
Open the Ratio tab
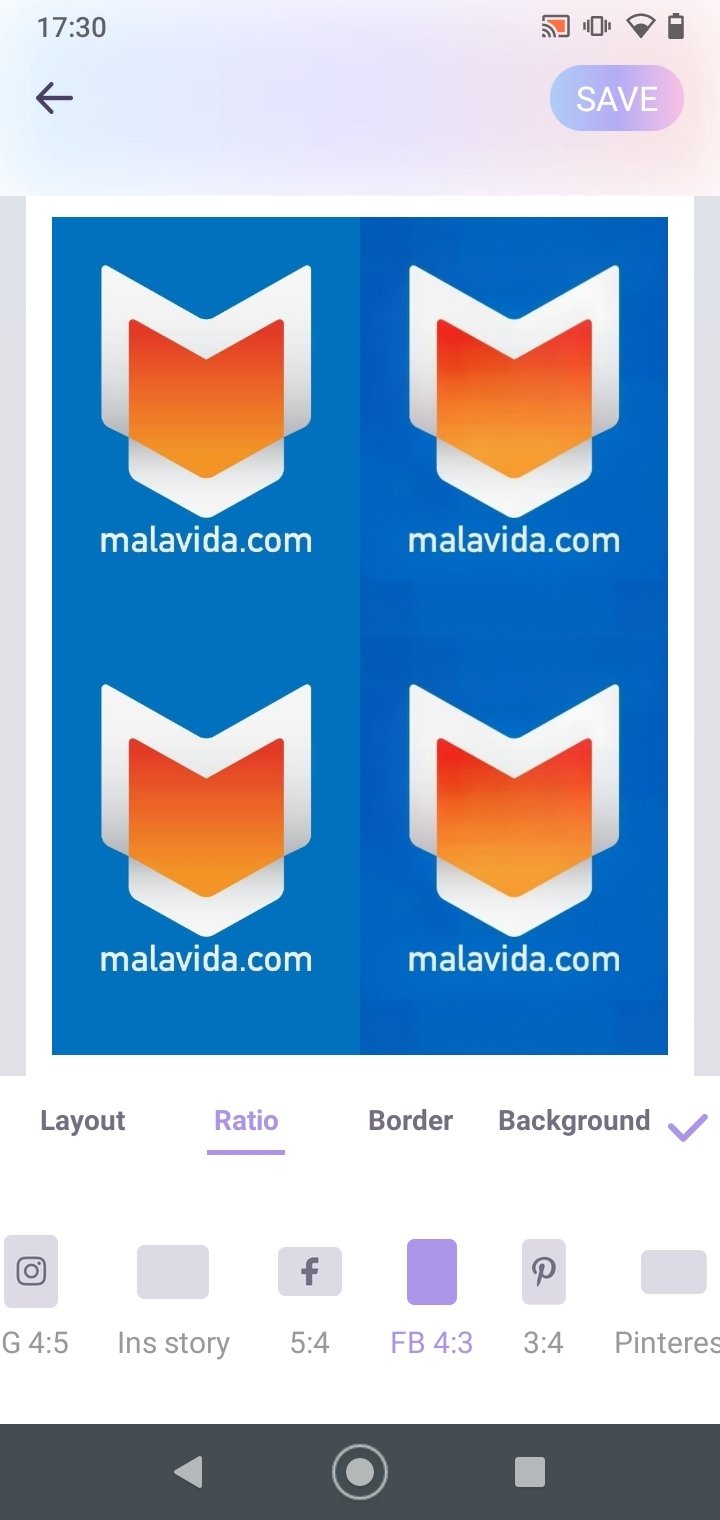tap(246, 1121)
